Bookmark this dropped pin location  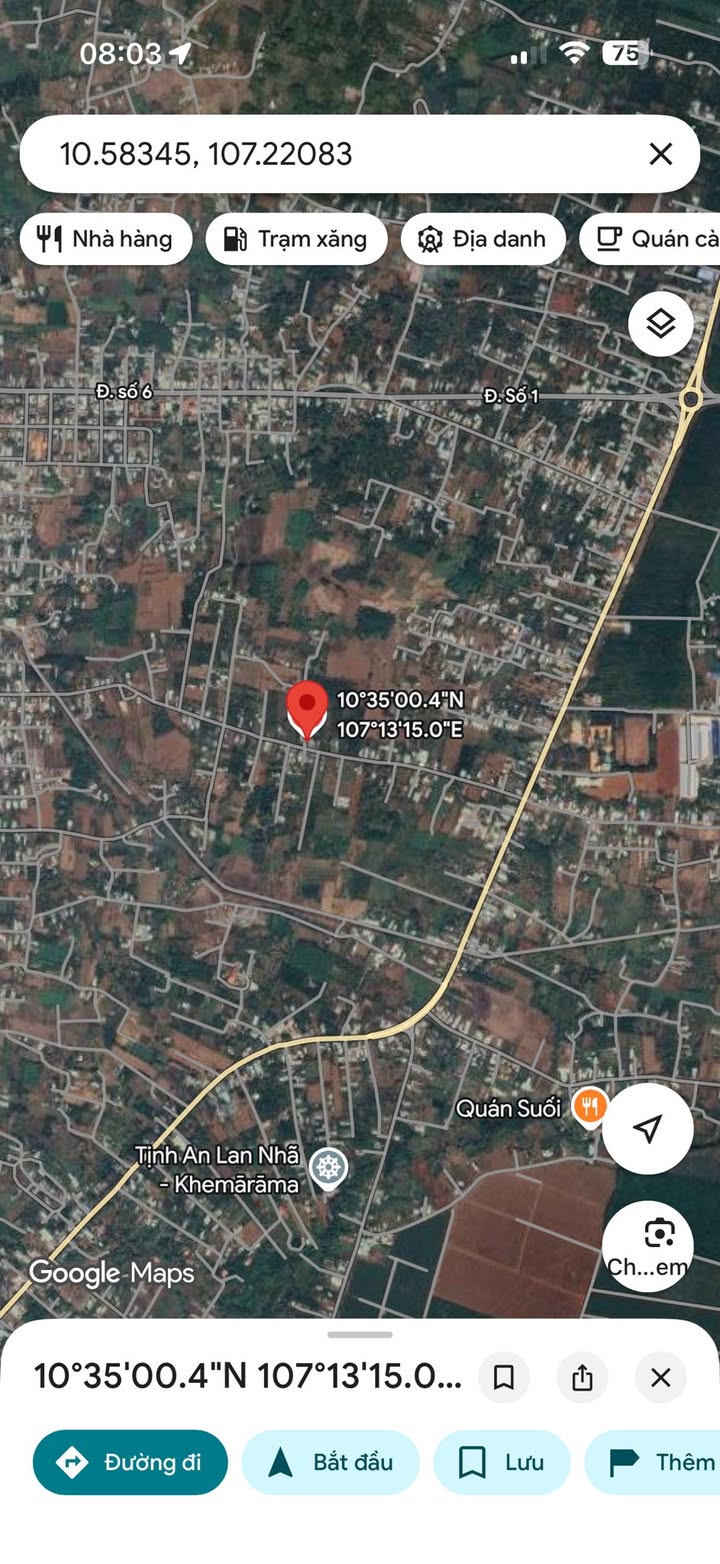pos(504,1378)
